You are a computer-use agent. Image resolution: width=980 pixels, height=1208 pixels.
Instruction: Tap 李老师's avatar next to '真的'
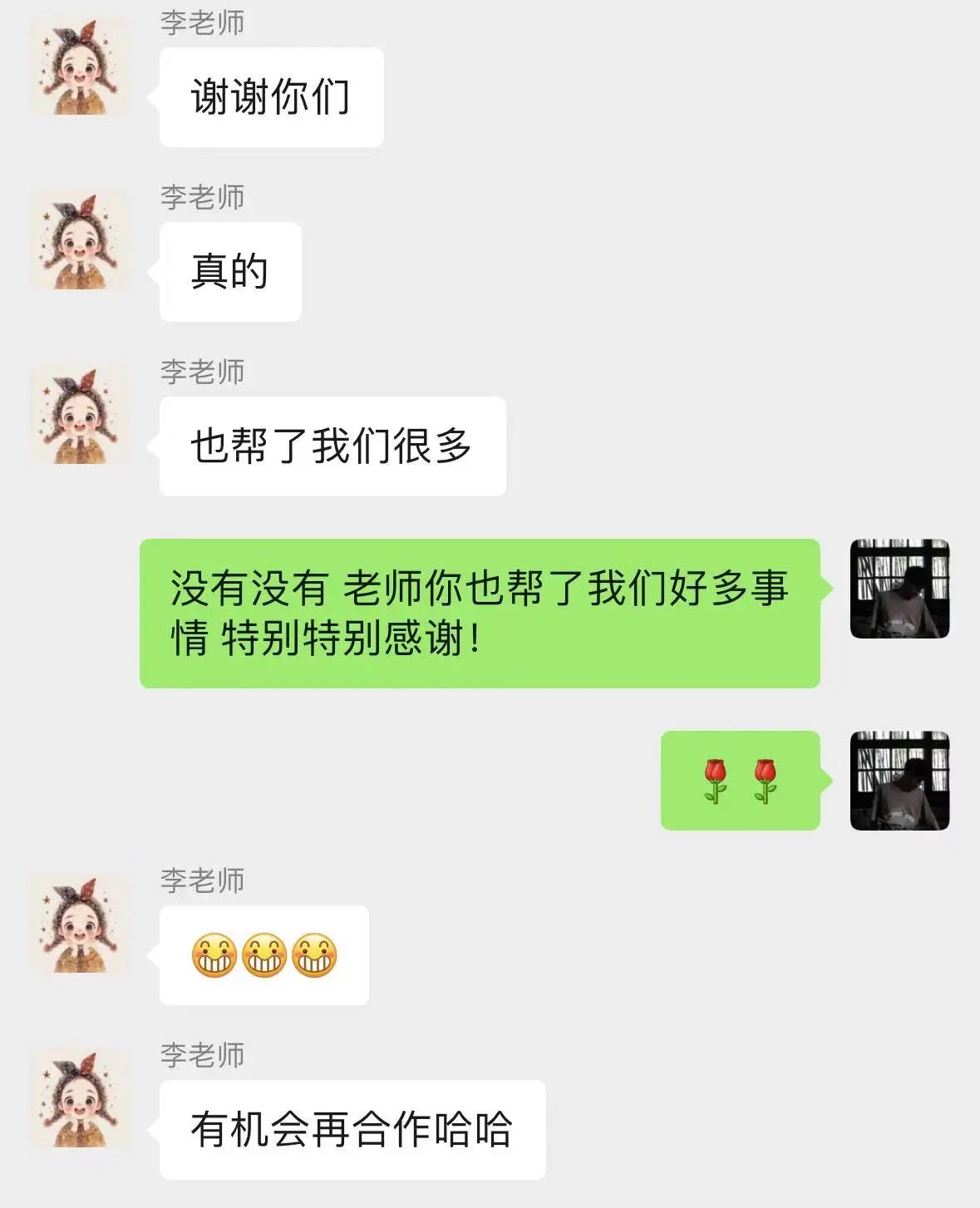pos(80,240)
